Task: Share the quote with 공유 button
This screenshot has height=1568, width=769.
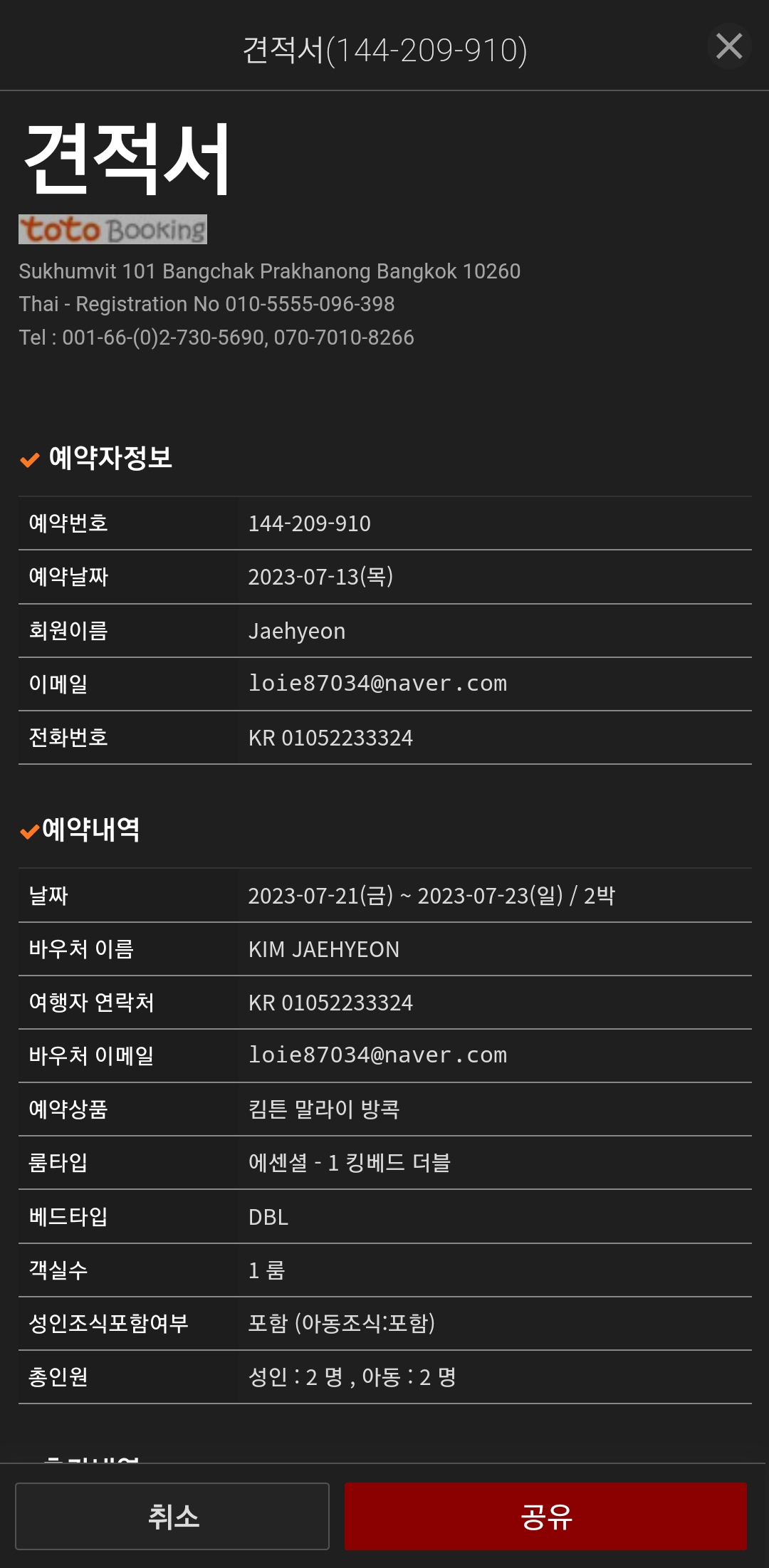Action: tap(545, 1516)
